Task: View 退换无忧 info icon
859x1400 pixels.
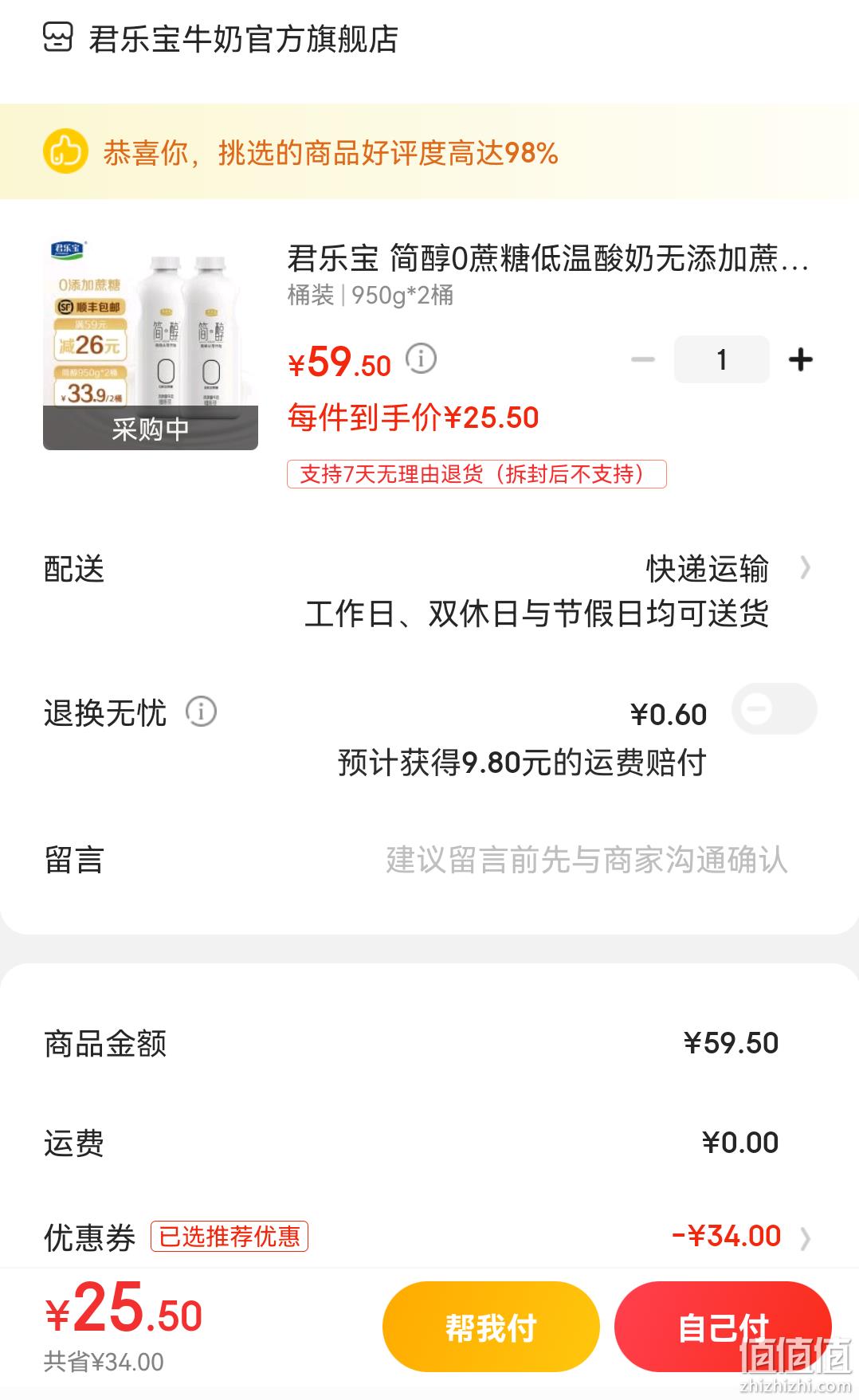Action: (201, 712)
